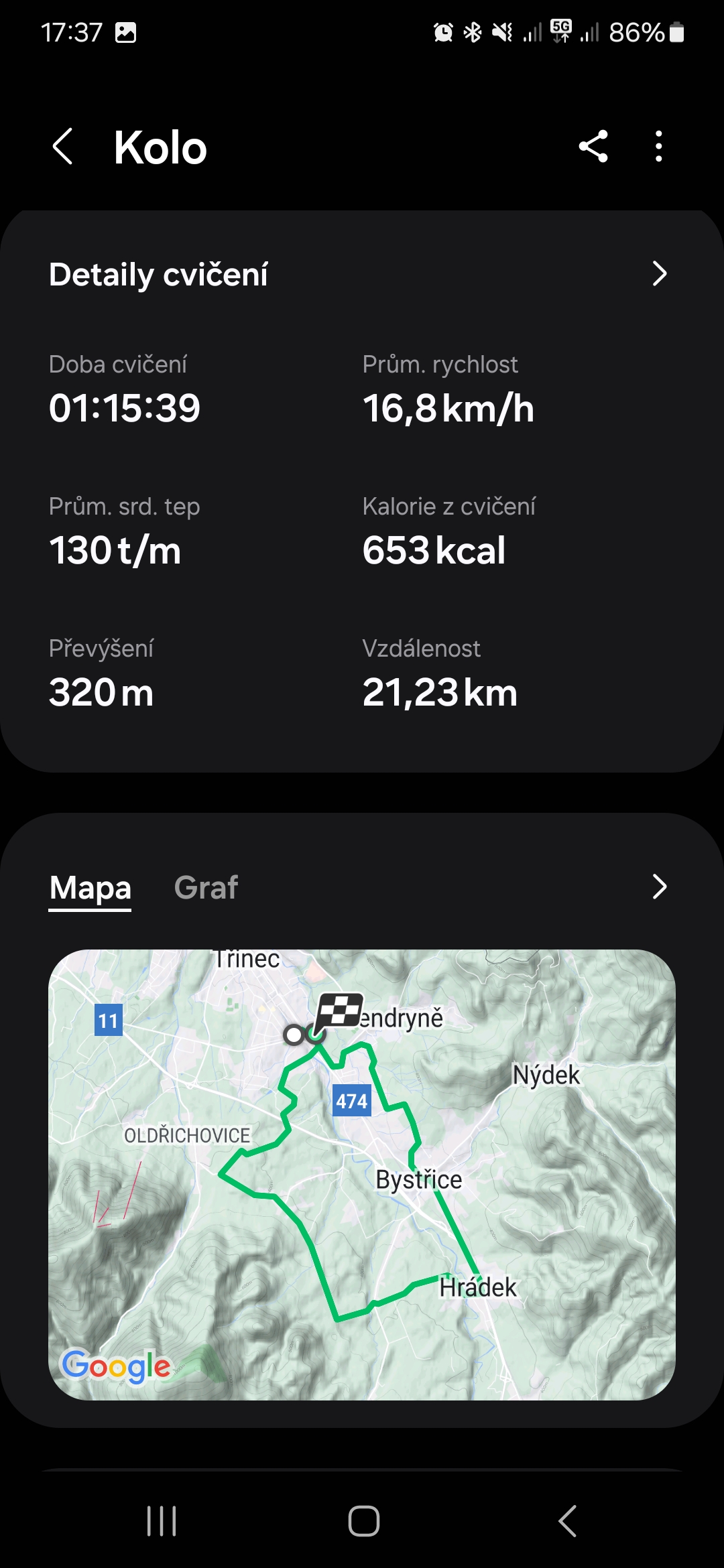This screenshot has height=1568, width=724.
Task: Open recent apps from navigation bar
Action: click(x=162, y=1520)
